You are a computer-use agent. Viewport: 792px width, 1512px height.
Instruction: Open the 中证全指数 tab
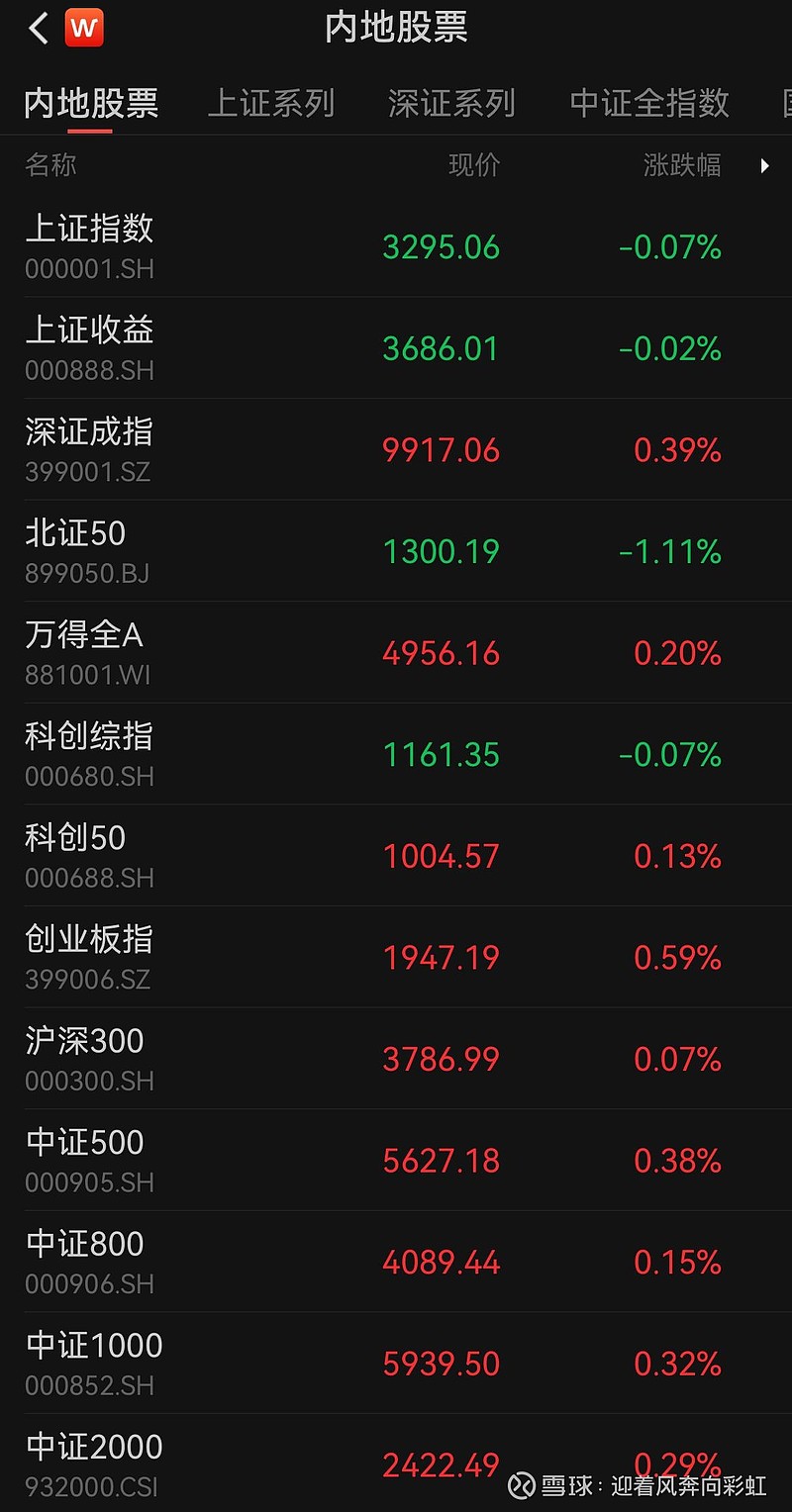pos(648,103)
